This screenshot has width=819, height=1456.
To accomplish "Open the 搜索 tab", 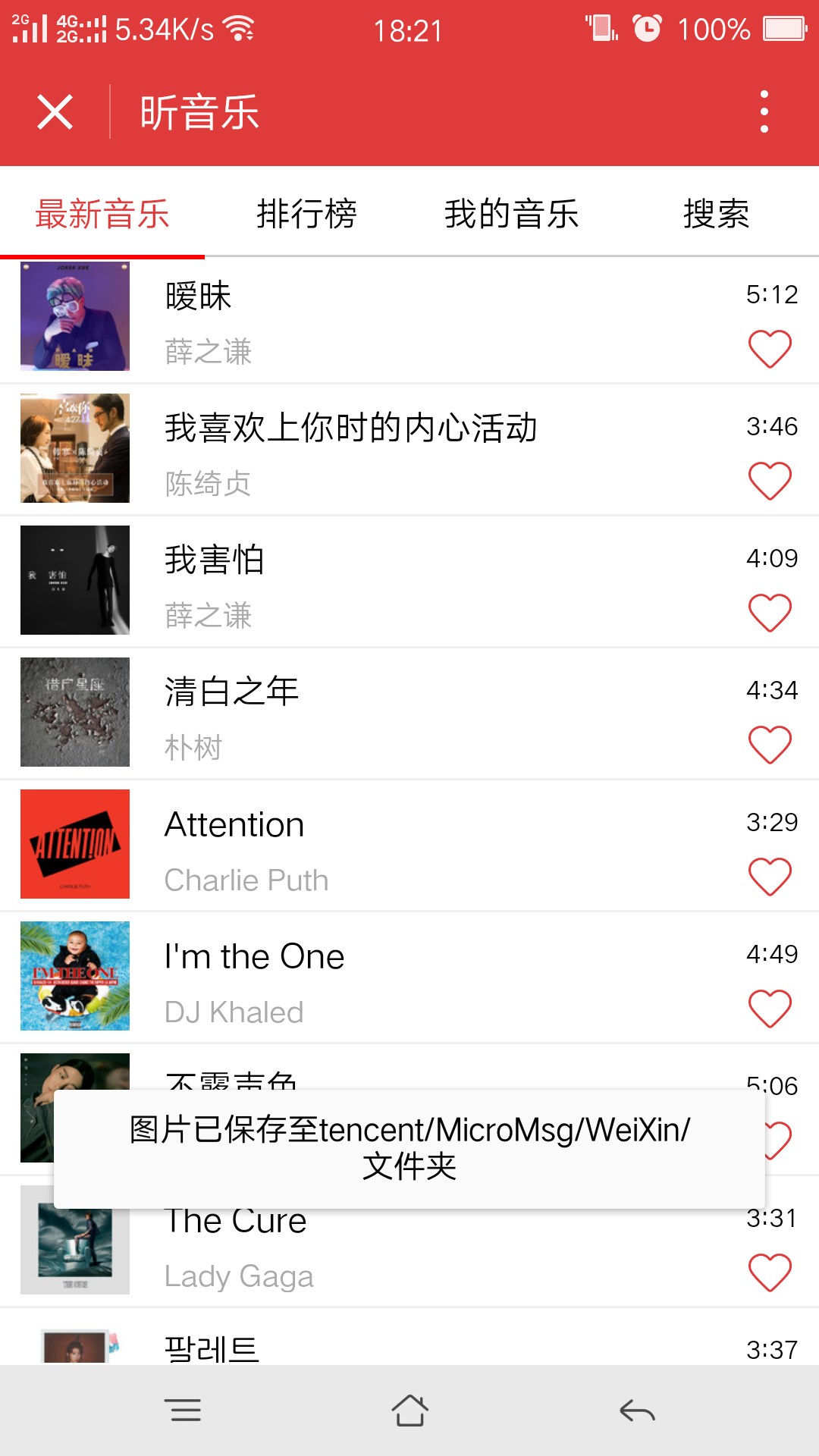I will (717, 213).
